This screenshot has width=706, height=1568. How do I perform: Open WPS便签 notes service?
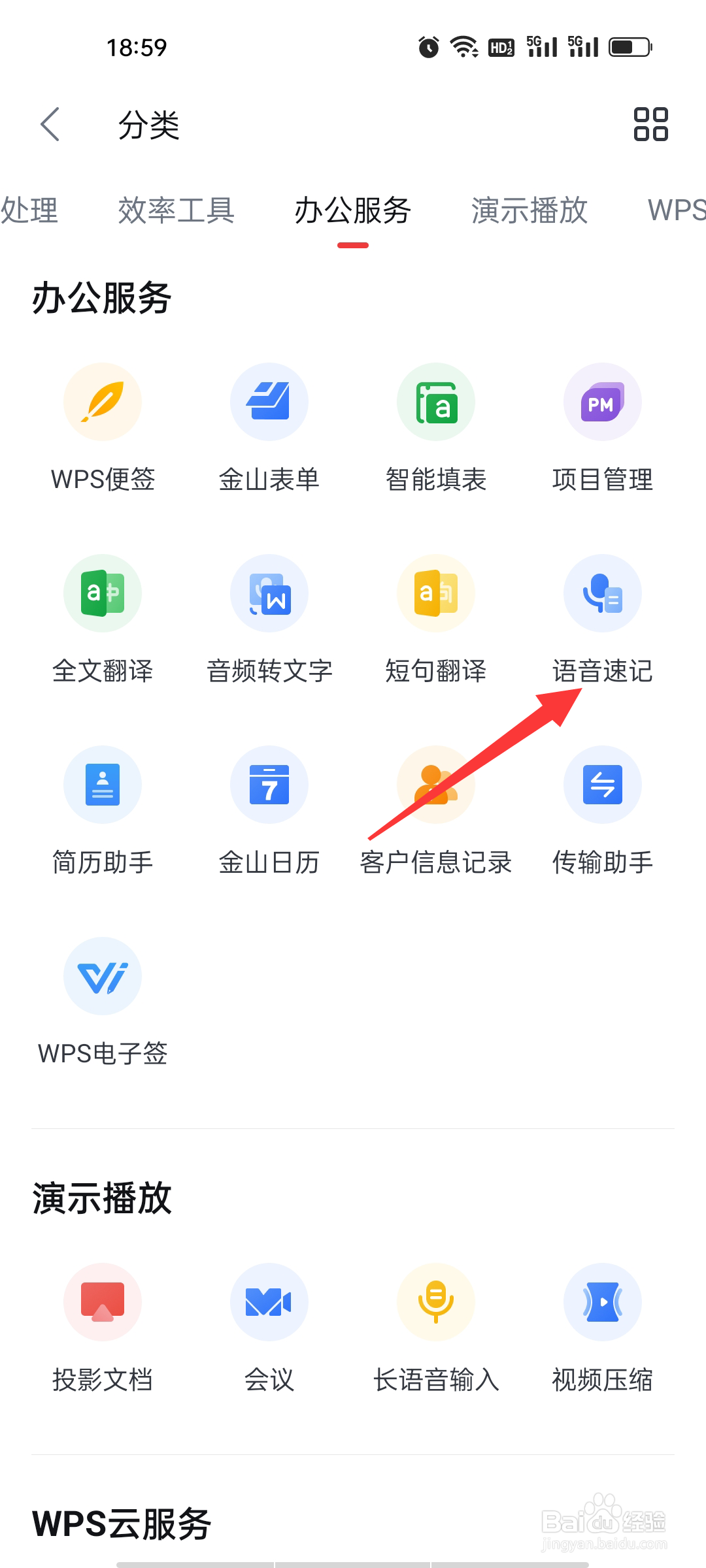click(102, 402)
